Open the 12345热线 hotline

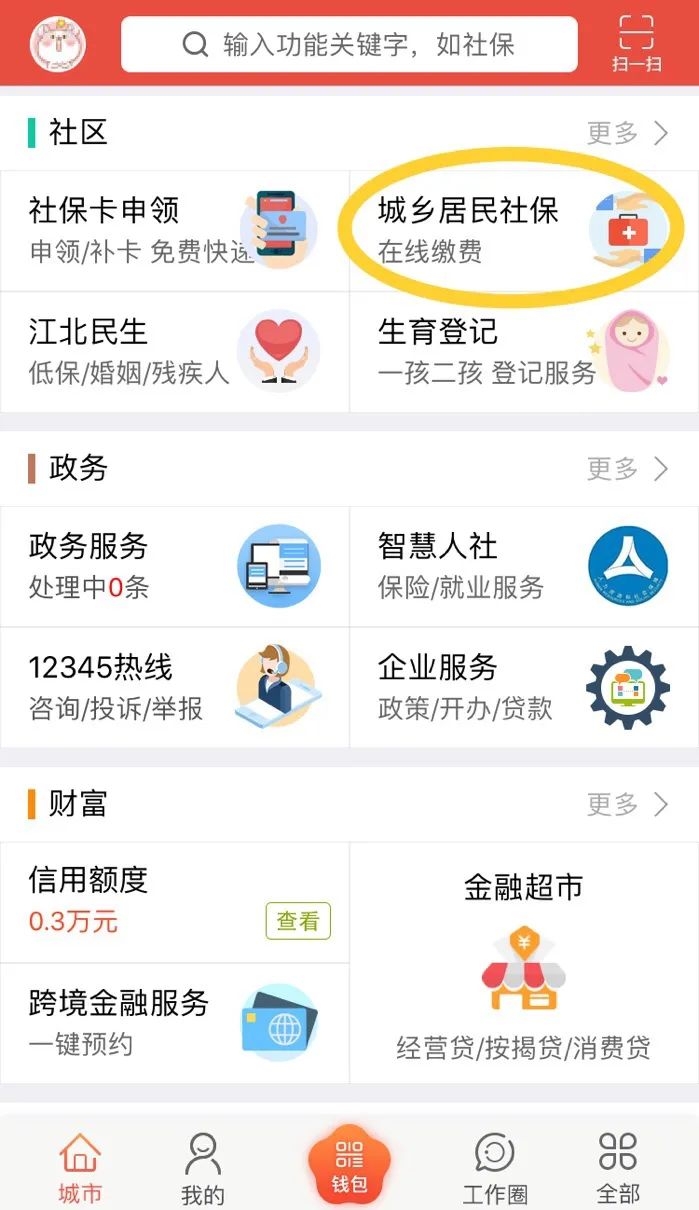(175, 687)
